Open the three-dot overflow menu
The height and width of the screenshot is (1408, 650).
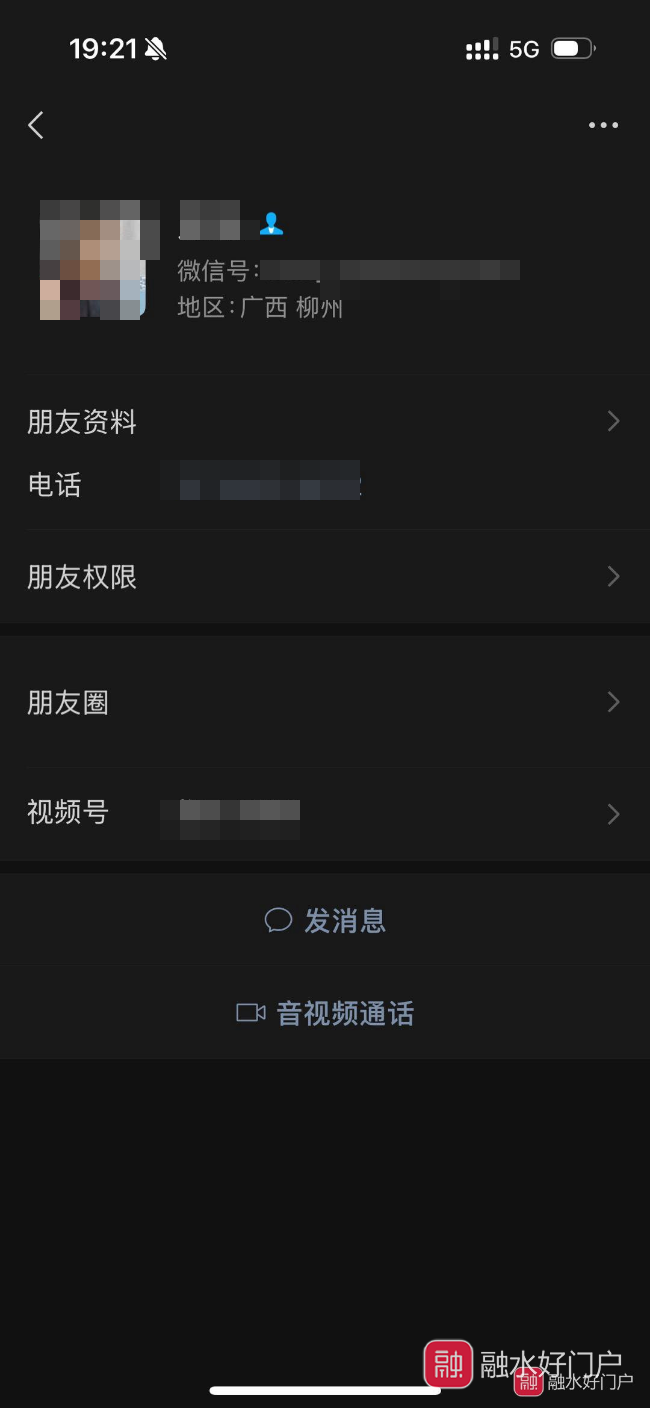click(x=603, y=125)
